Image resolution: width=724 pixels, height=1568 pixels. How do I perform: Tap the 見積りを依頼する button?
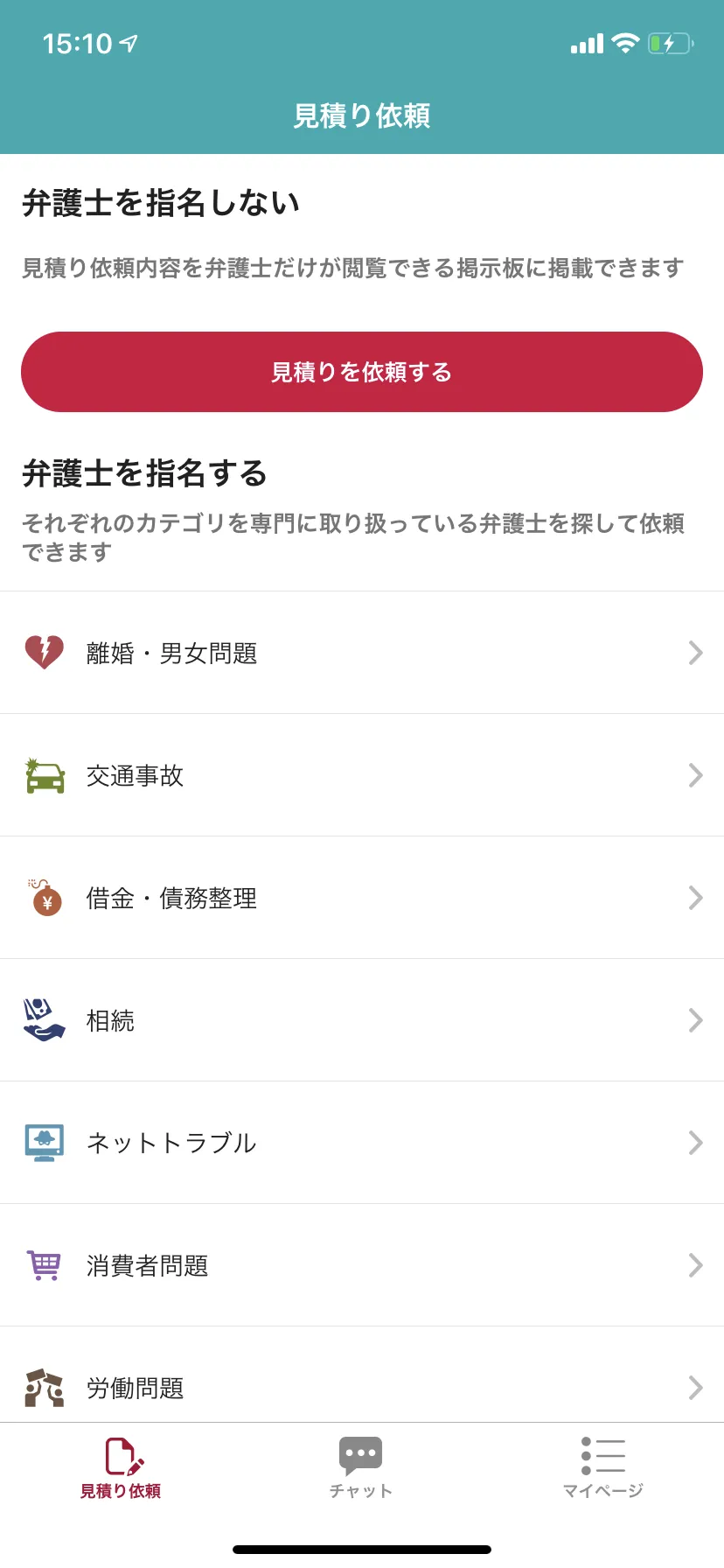[362, 372]
